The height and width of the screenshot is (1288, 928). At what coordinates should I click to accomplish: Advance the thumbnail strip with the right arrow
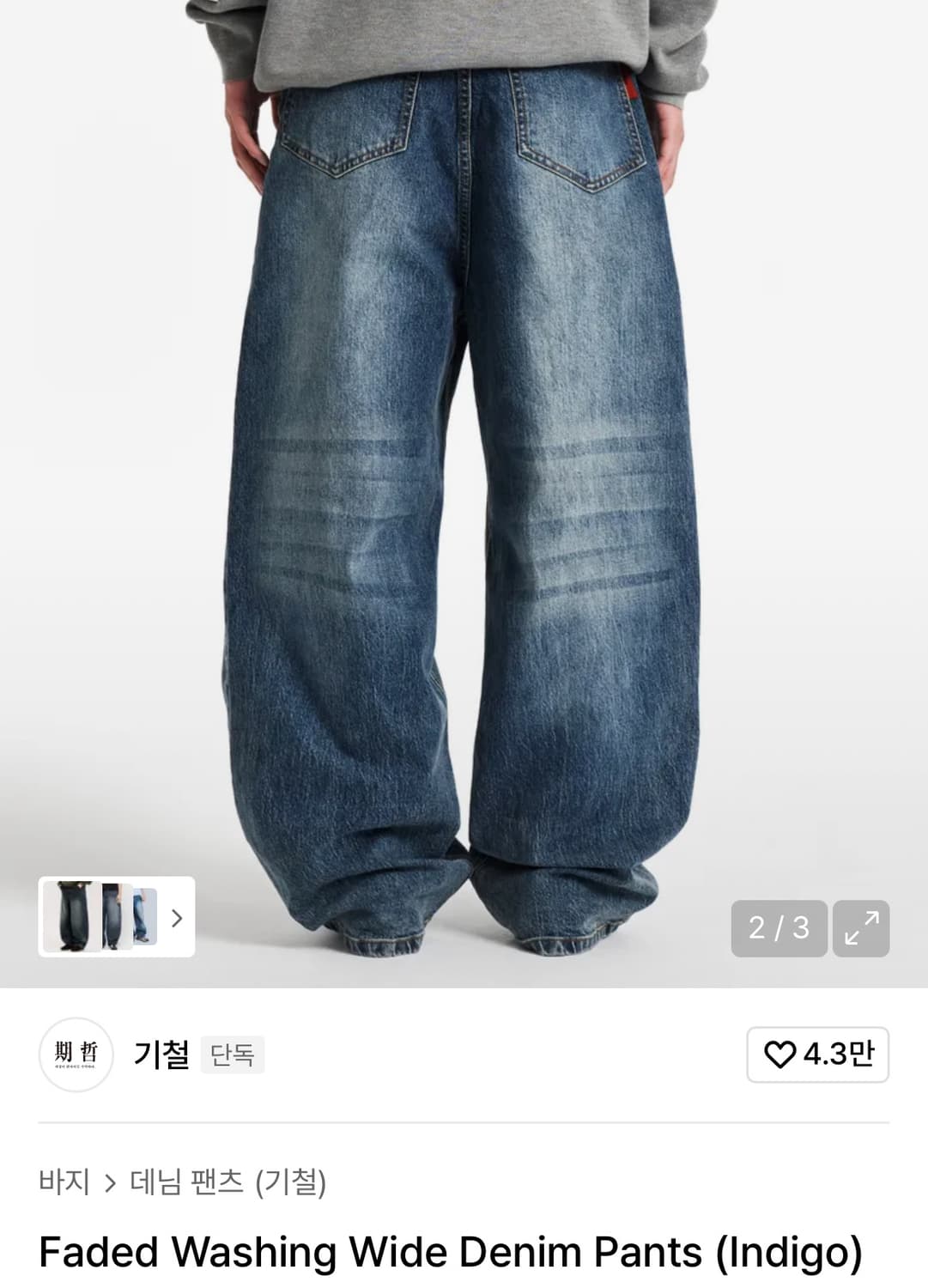click(176, 918)
